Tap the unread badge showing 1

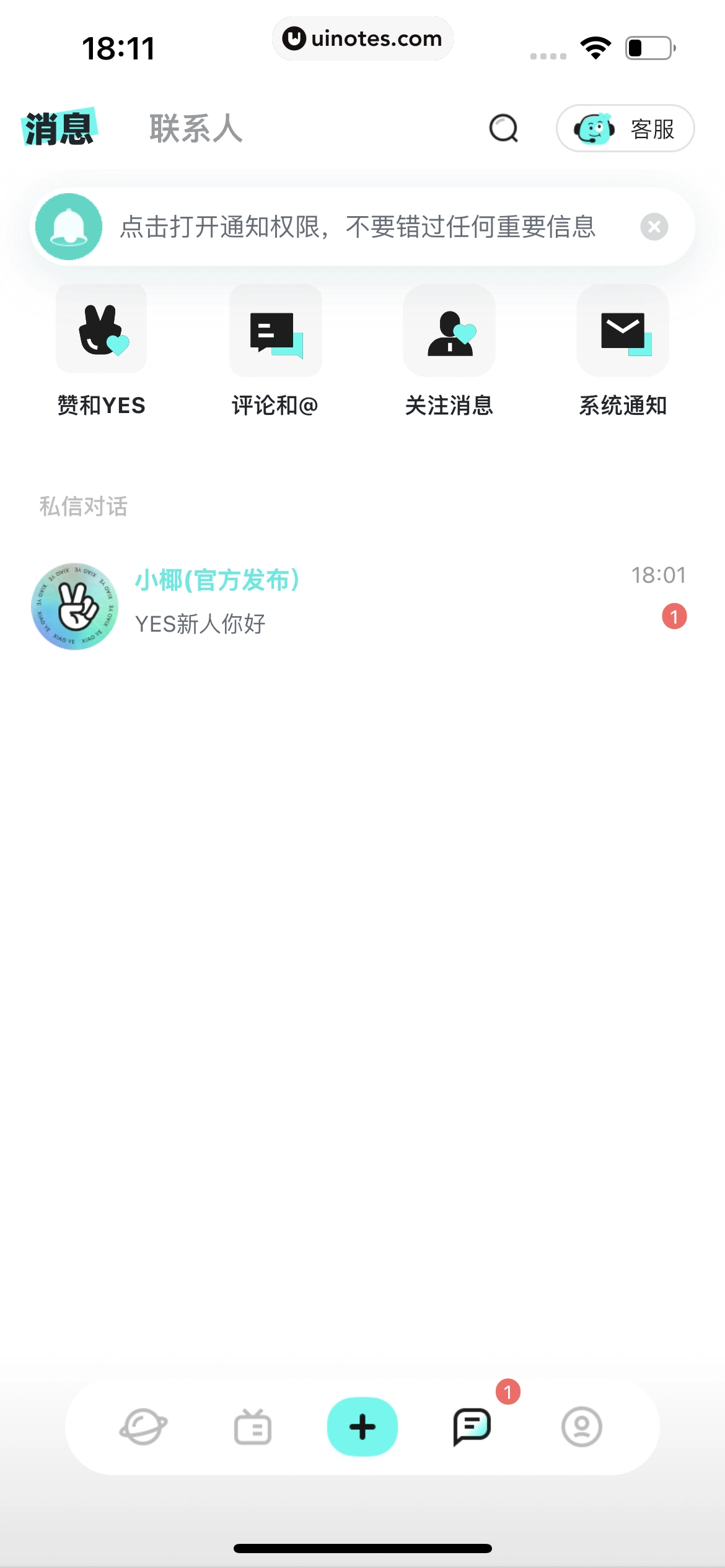coord(673,616)
